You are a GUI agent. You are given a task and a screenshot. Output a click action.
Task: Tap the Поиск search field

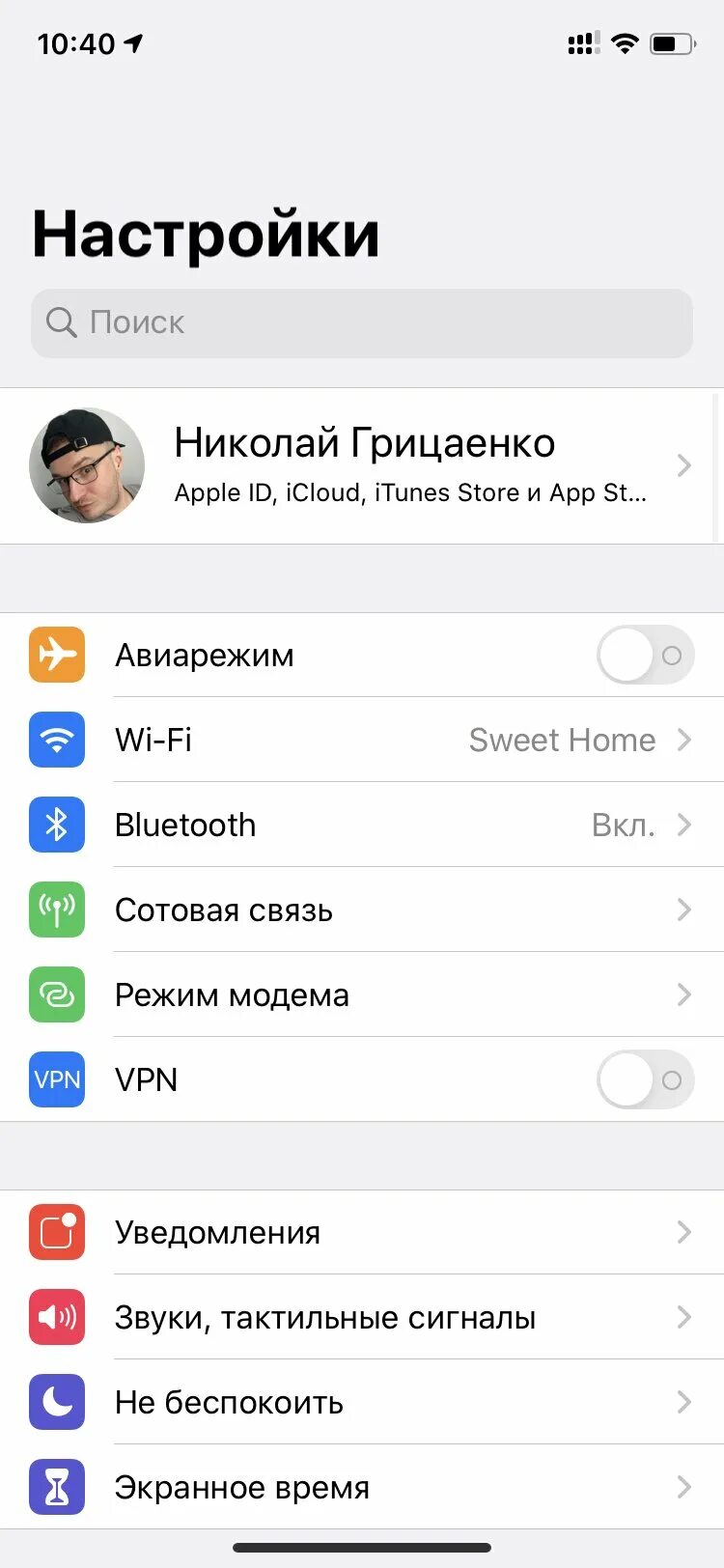click(362, 322)
